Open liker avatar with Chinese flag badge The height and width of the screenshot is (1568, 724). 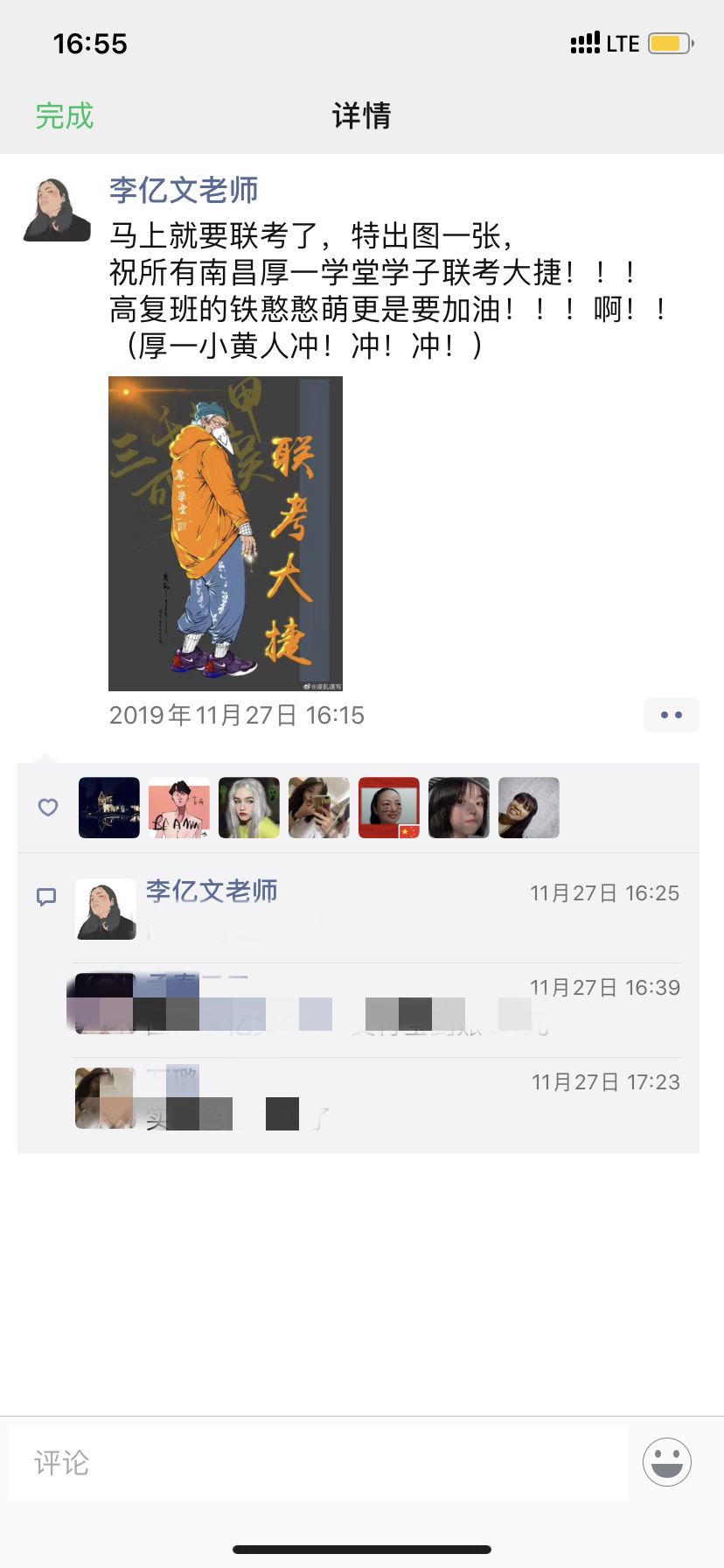coord(389,808)
